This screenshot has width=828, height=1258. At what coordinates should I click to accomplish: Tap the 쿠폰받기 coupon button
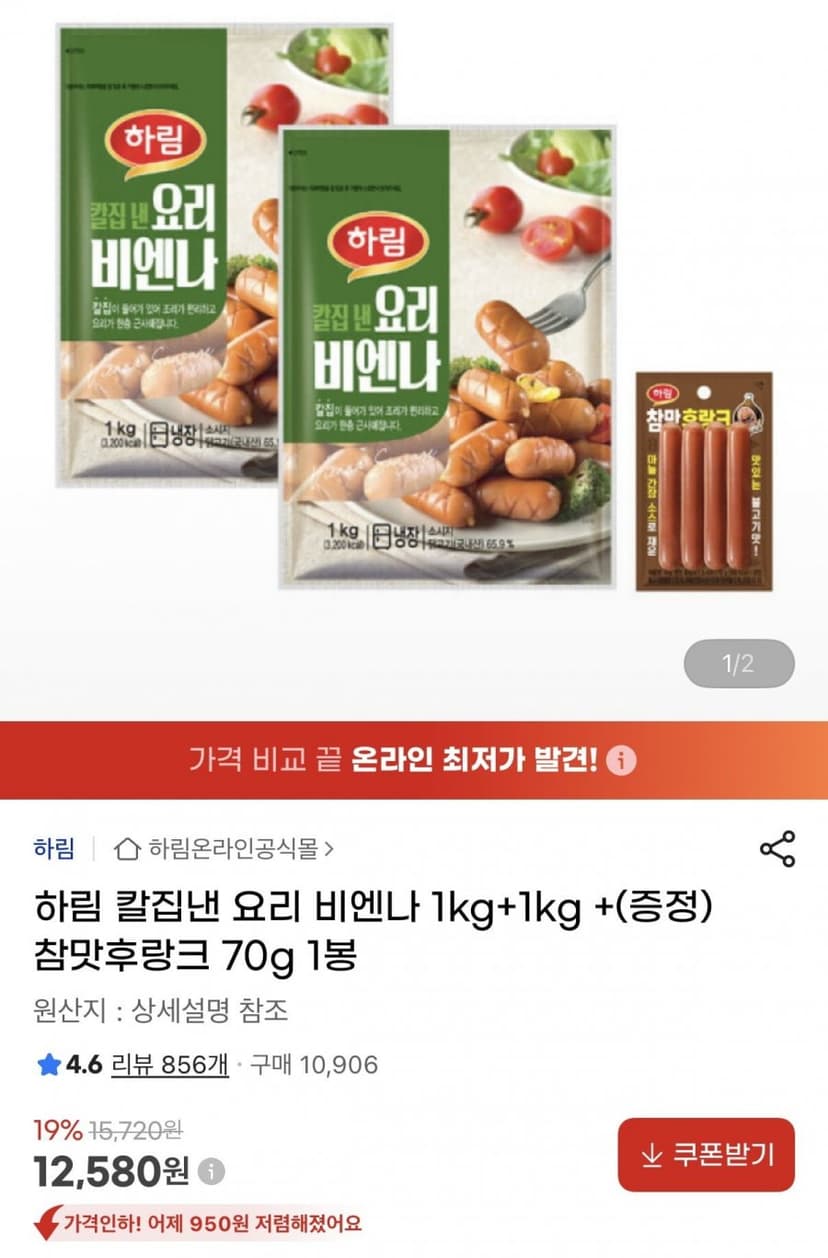tap(706, 1155)
